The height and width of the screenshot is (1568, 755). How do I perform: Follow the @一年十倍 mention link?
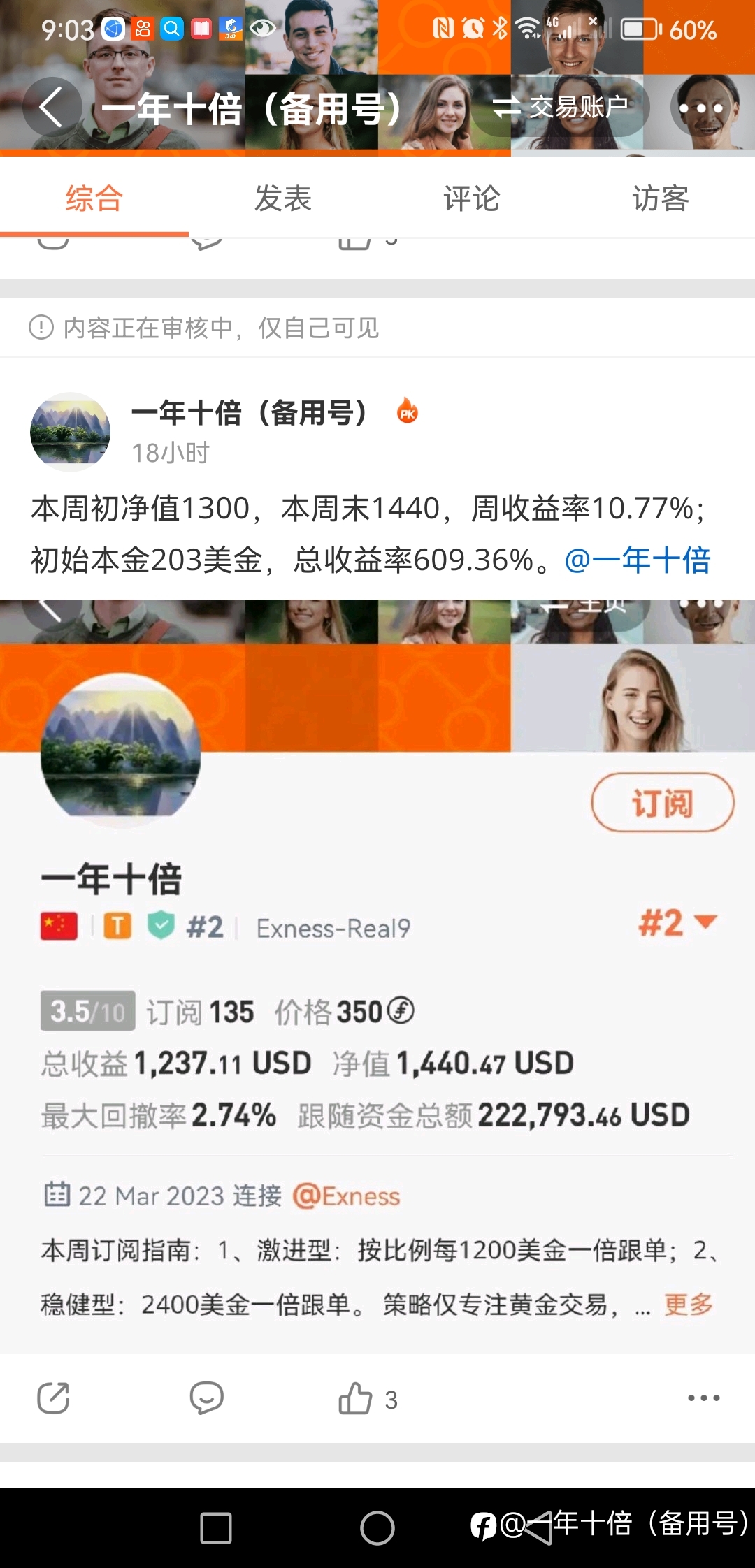[x=638, y=560]
